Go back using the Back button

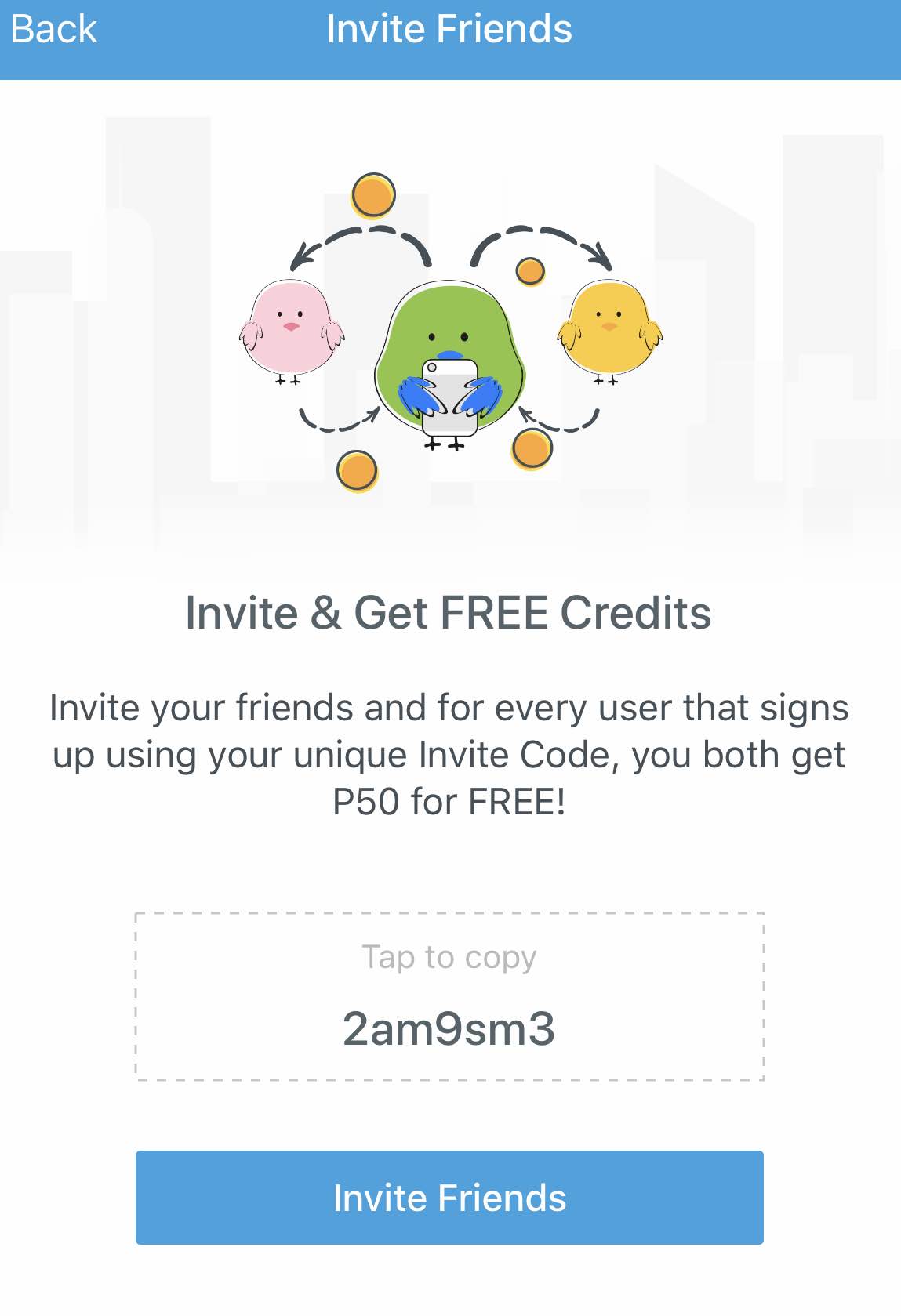tap(53, 30)
